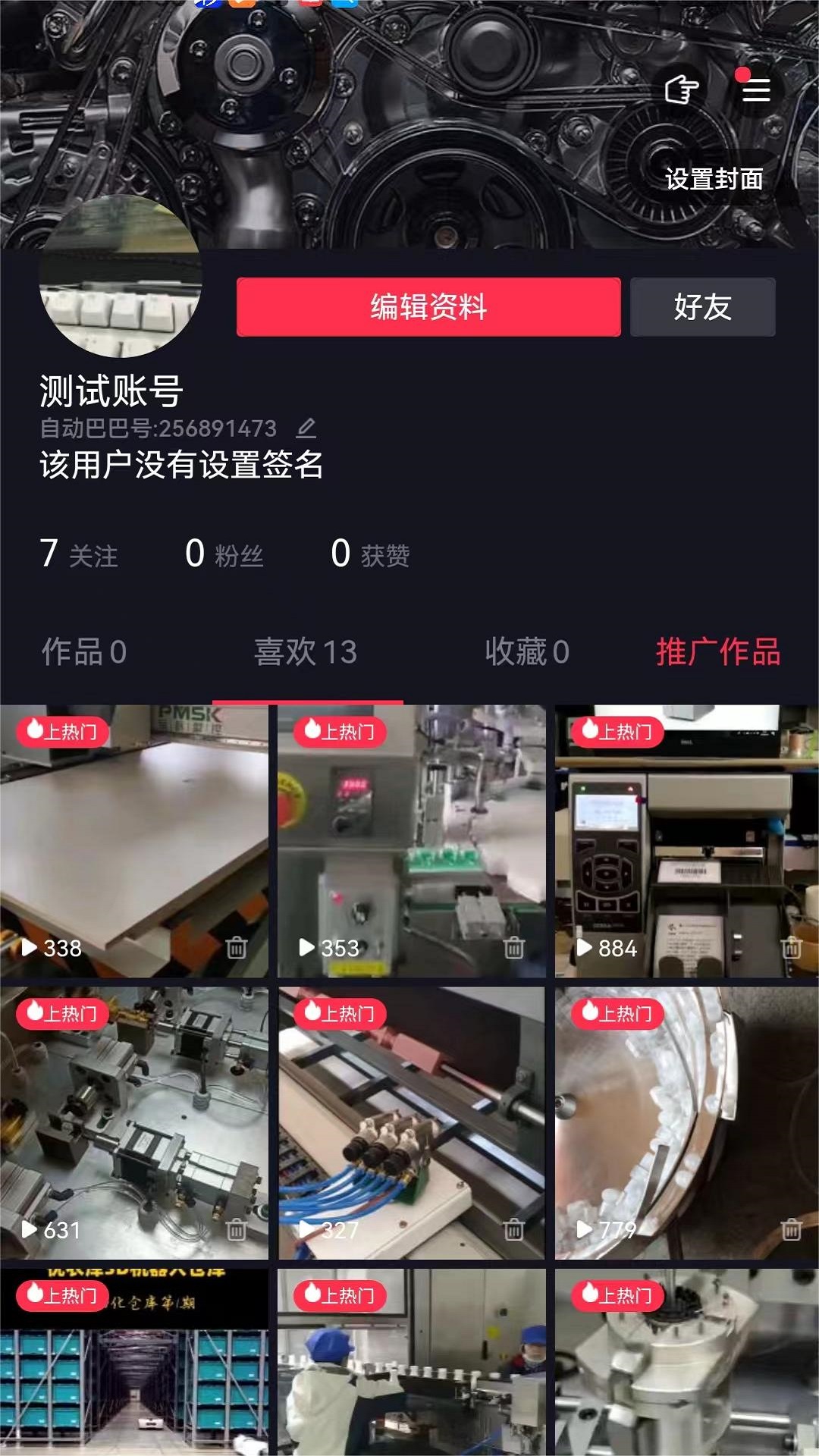The image size is (819, 1456).
Task: Tap 设置封面 to set cover
Action: 714,180
